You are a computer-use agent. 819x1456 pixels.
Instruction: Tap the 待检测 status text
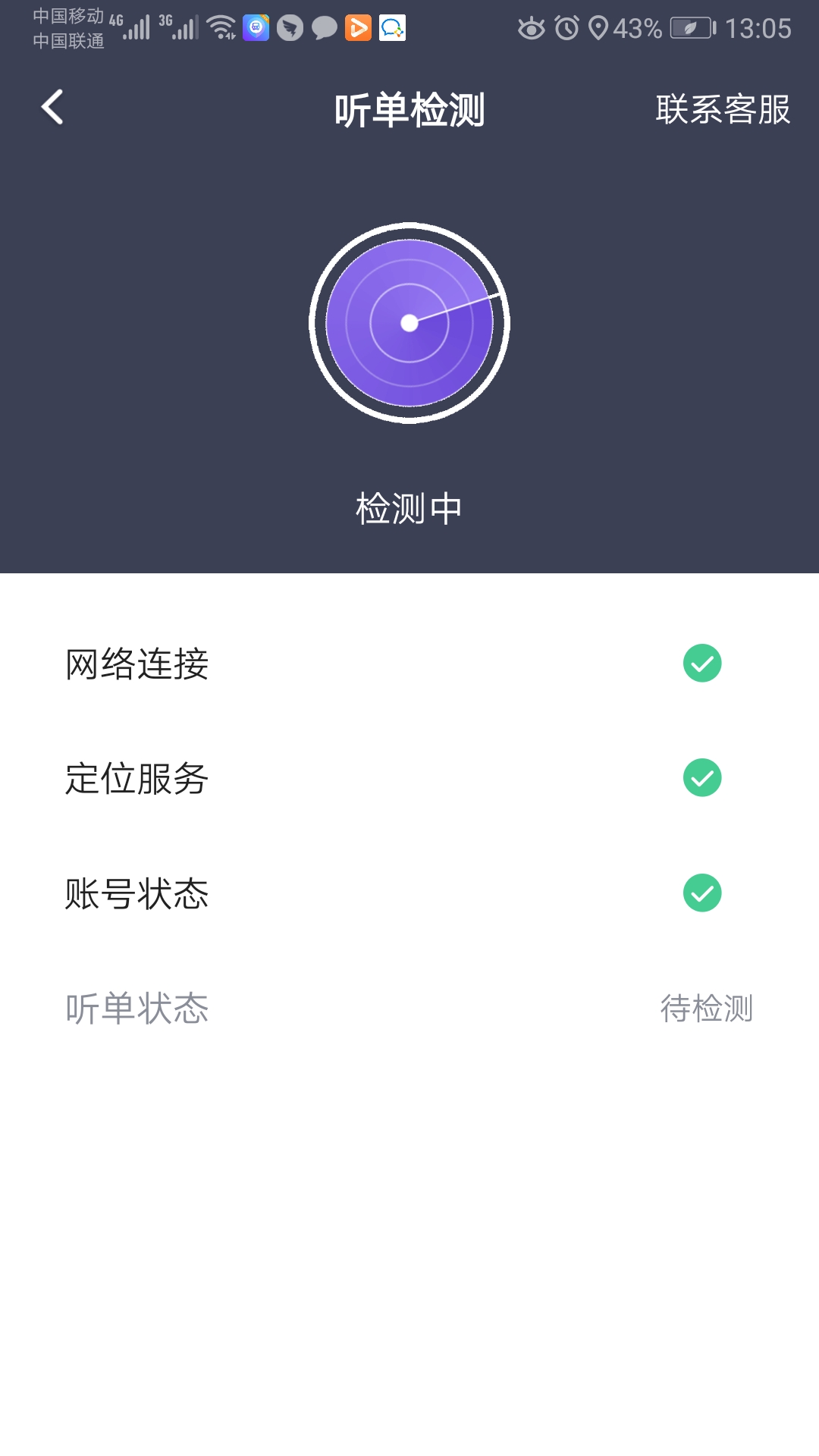(x=705, y=1009)
